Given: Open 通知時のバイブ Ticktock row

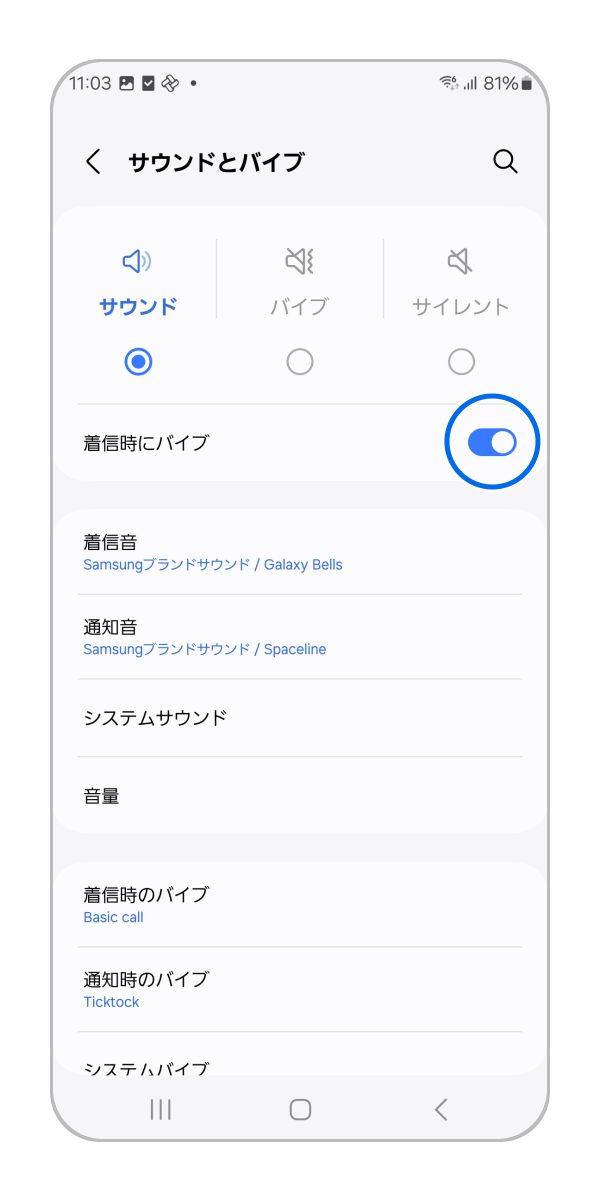Looking at the screenshot, I should tap(300, 989).
